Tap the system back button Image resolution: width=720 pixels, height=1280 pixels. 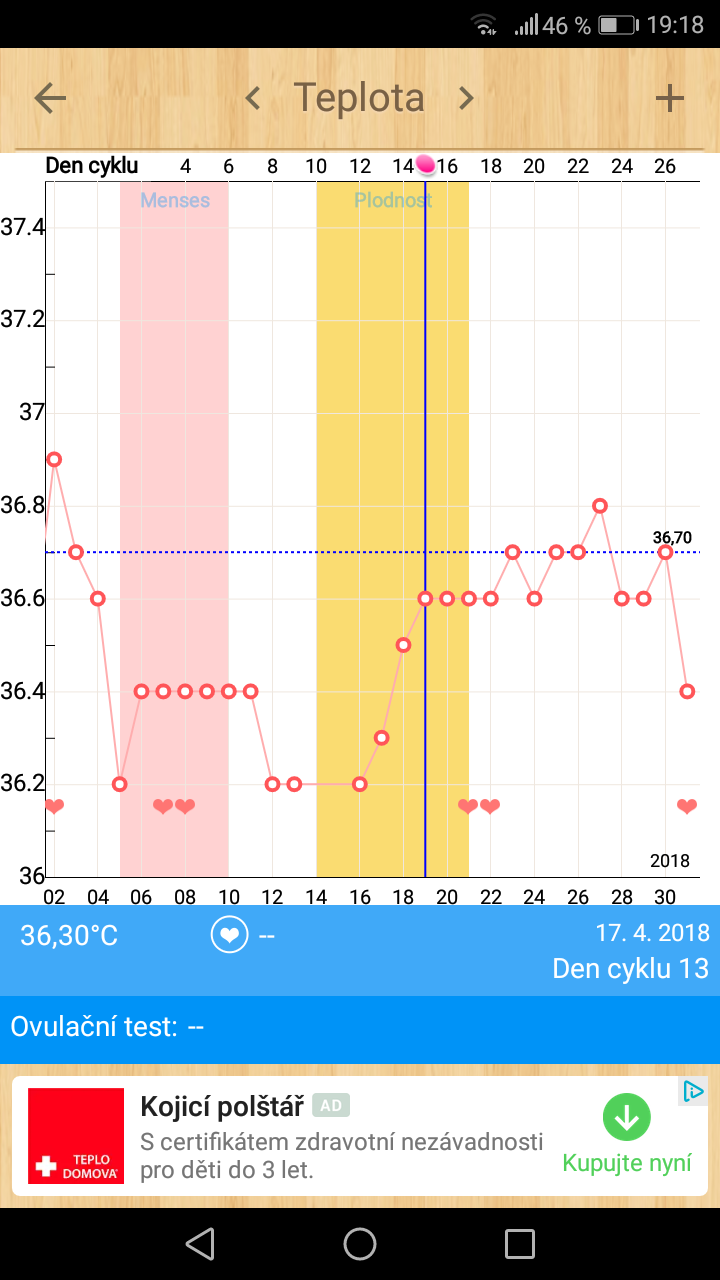(200, 1244)
